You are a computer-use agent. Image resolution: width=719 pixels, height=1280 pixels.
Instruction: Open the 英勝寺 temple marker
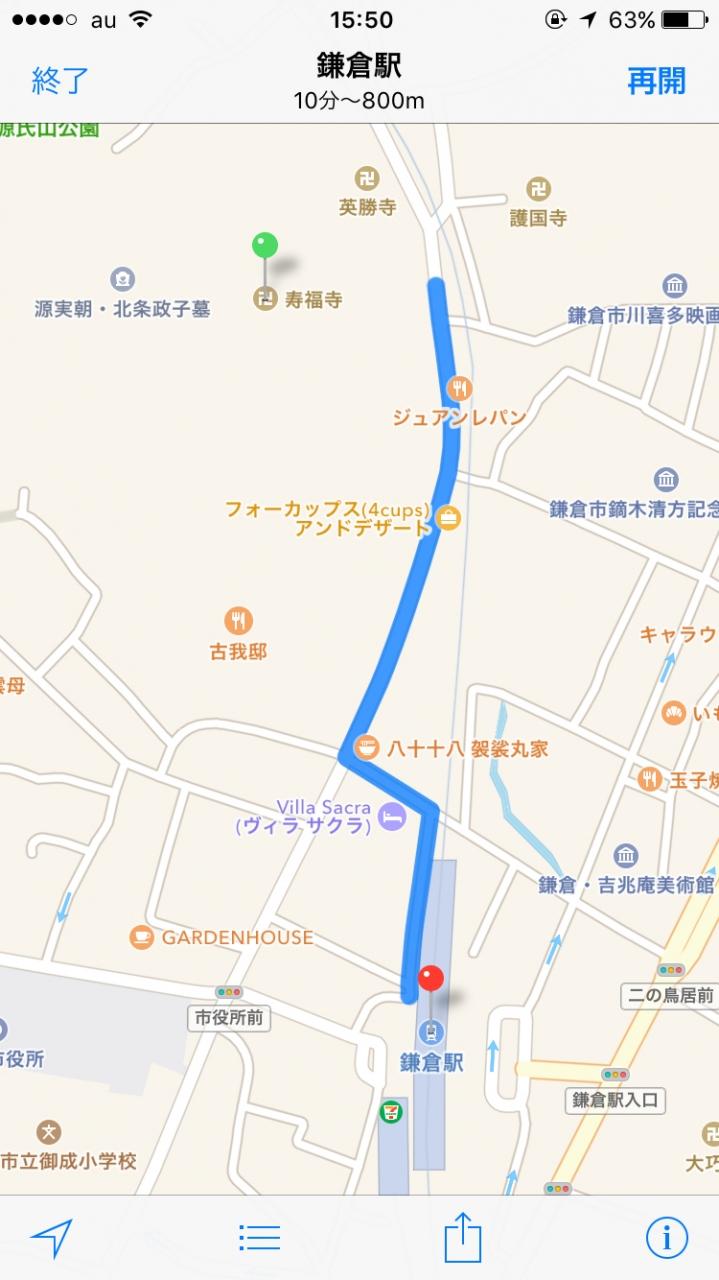click(368, 180)
